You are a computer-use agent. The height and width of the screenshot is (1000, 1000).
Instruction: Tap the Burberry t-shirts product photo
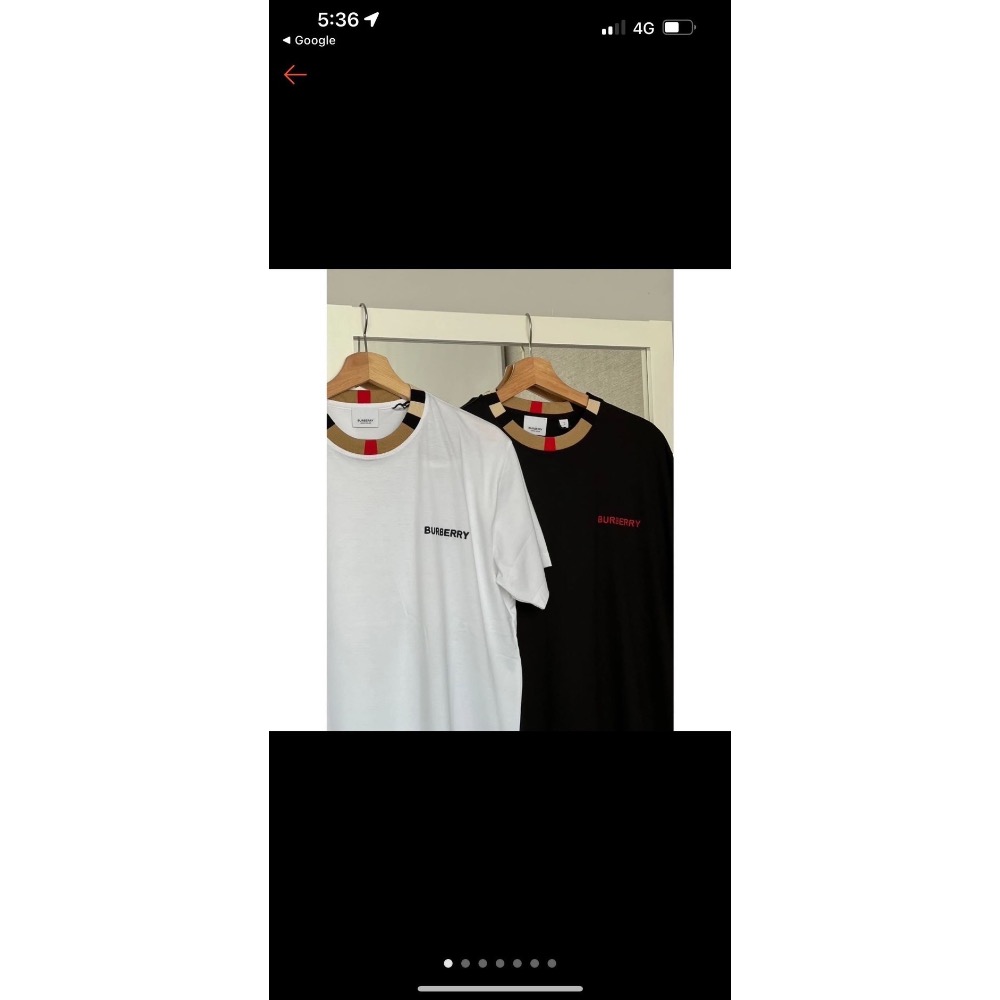(x=500, y=500)
